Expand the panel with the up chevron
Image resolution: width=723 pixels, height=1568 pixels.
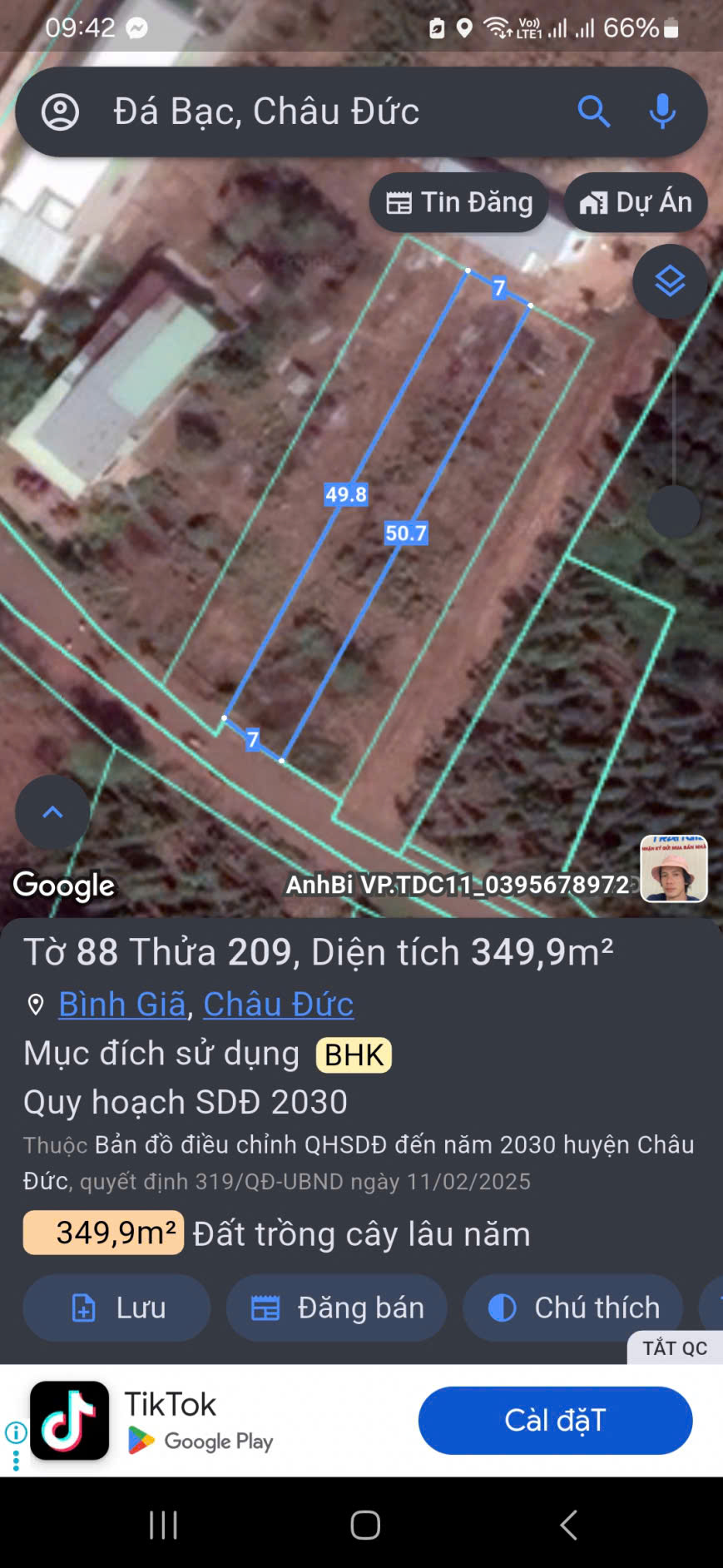tap(52, 812)
